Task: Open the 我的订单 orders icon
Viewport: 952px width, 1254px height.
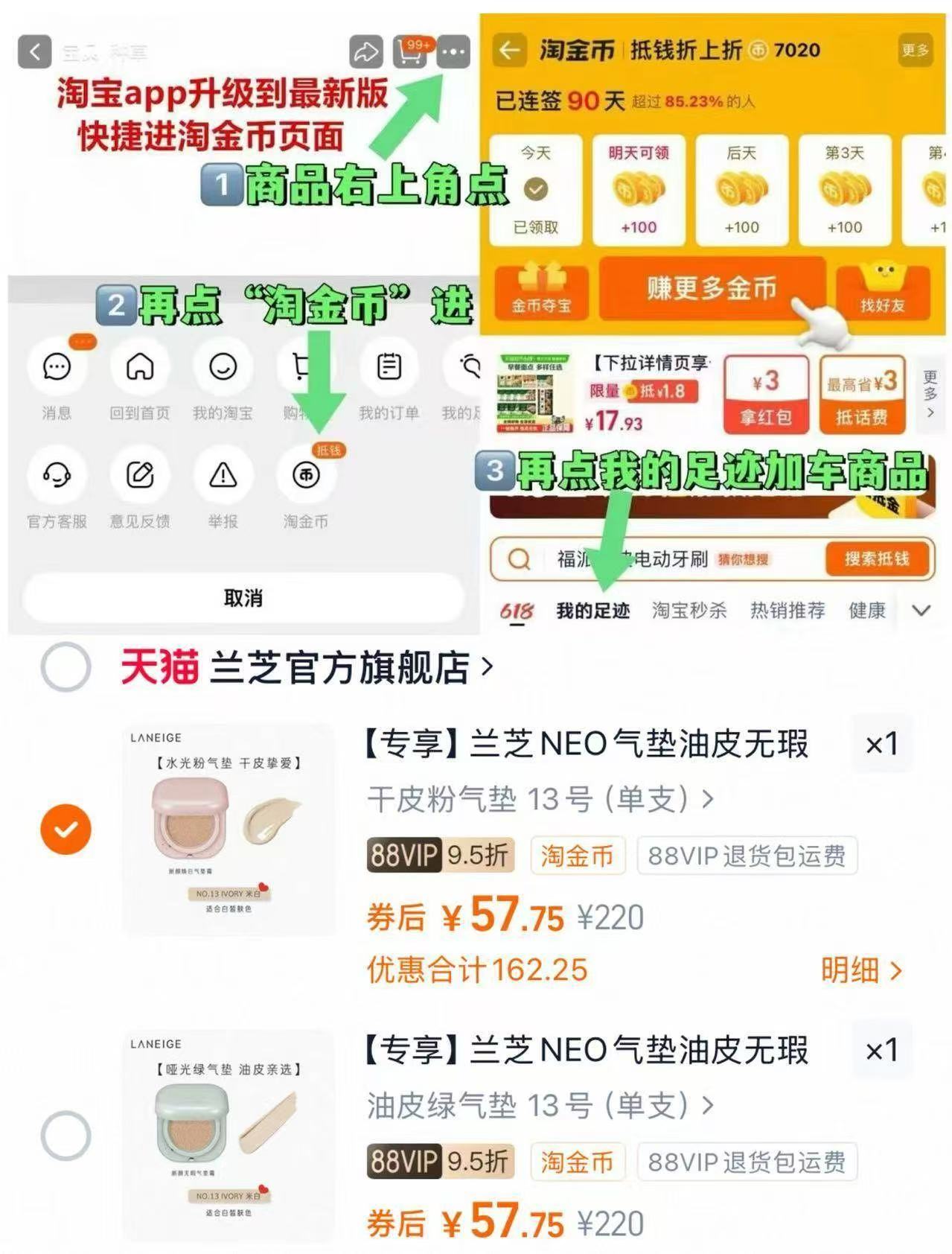Action: (x=389, y=367)
